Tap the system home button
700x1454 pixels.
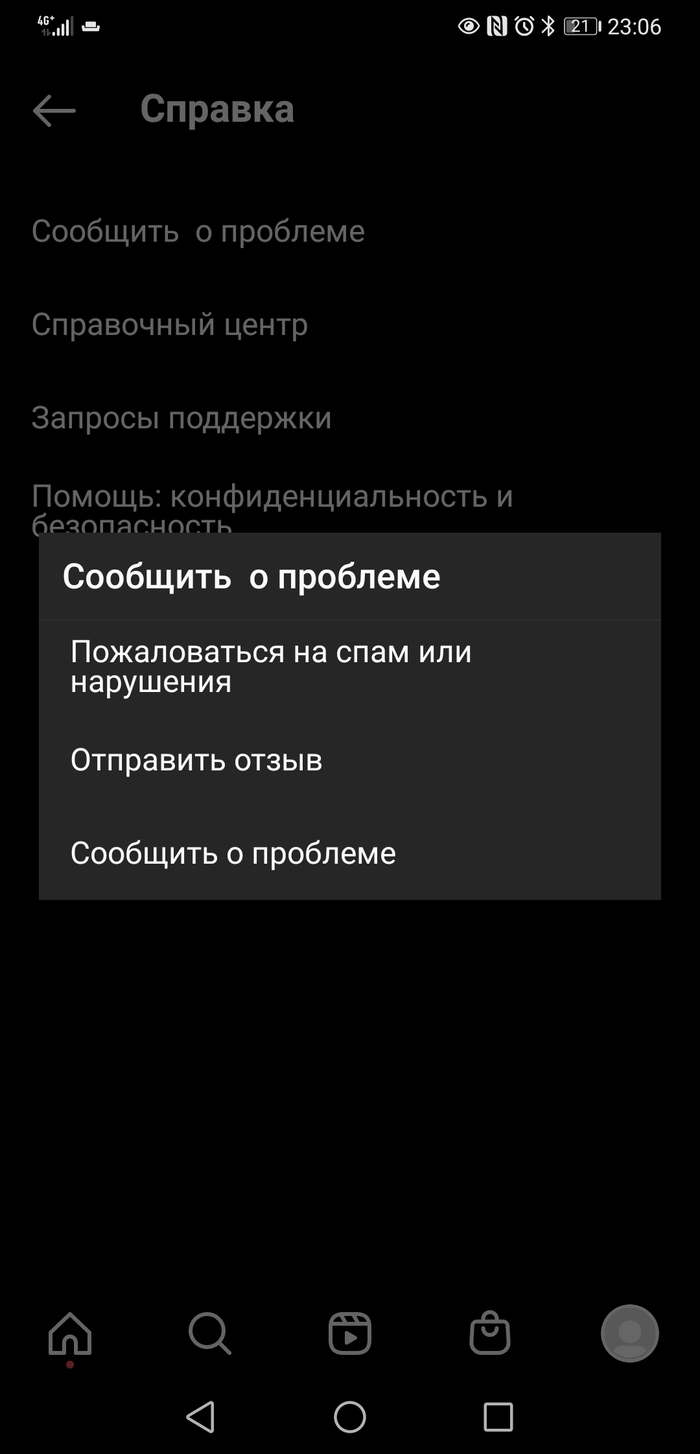[x=350, y=1416]
